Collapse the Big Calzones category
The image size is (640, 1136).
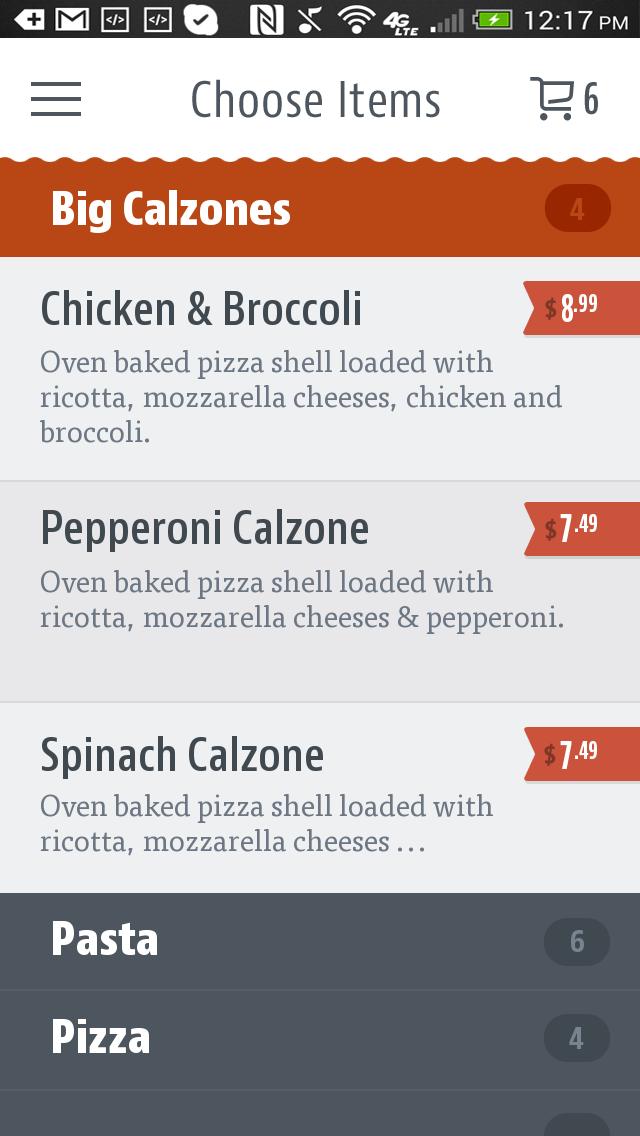coord(320,209)
